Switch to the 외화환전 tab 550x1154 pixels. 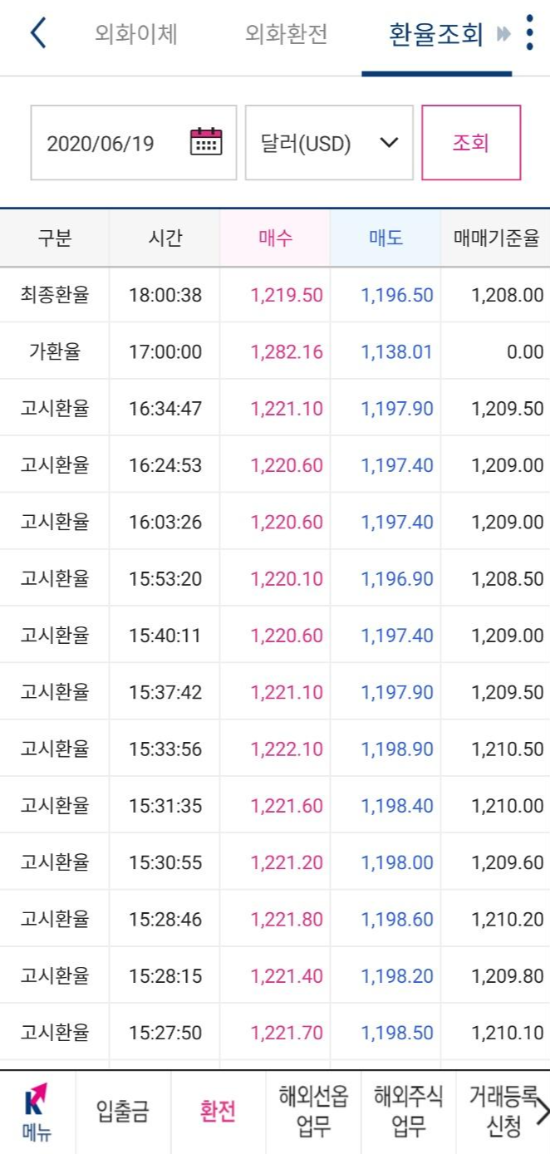pyautogui.click(x=286, y=35)
